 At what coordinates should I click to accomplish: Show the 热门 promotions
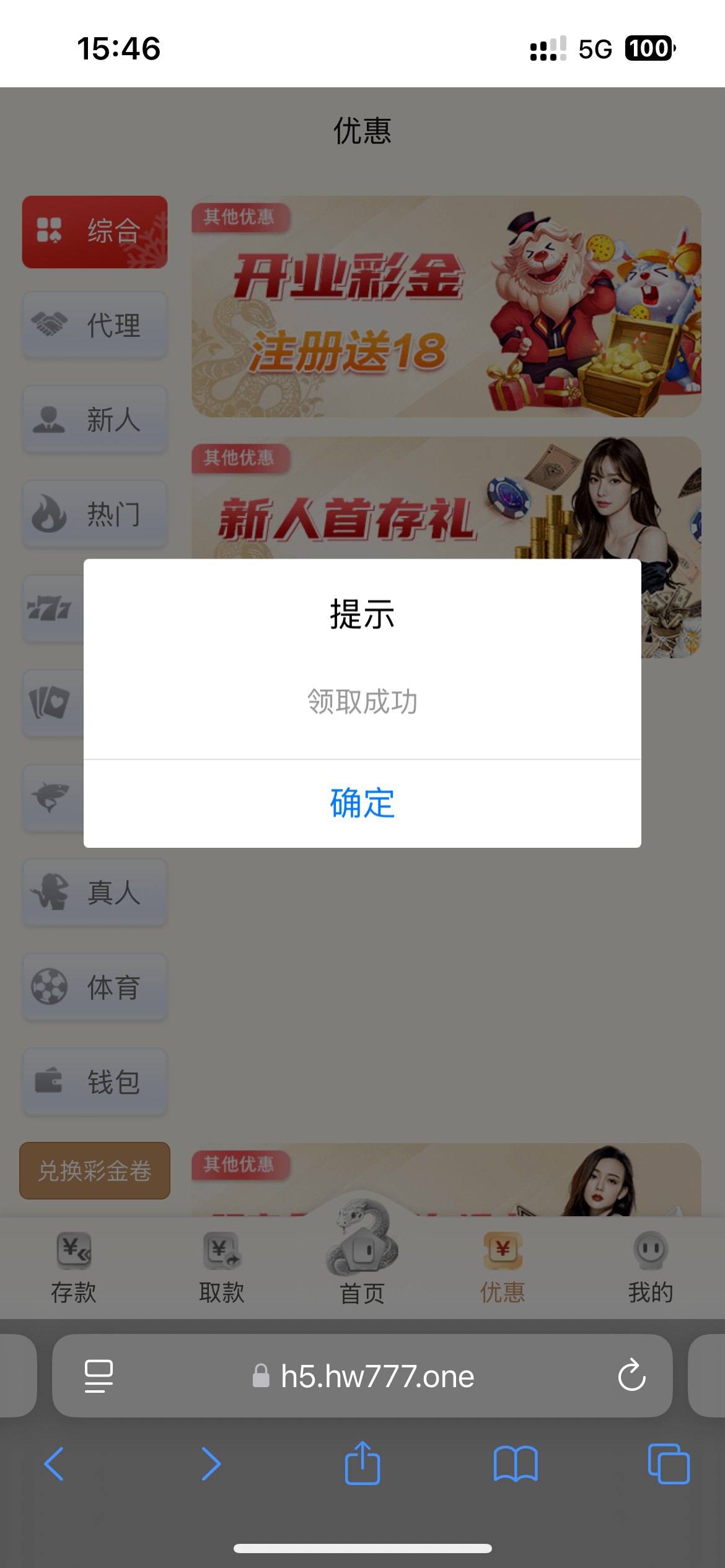click(x=95, y=514)
